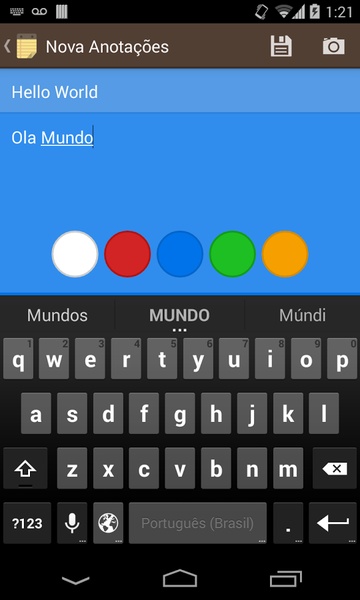Accept the MUNDO keyboard suggestion

179,315
